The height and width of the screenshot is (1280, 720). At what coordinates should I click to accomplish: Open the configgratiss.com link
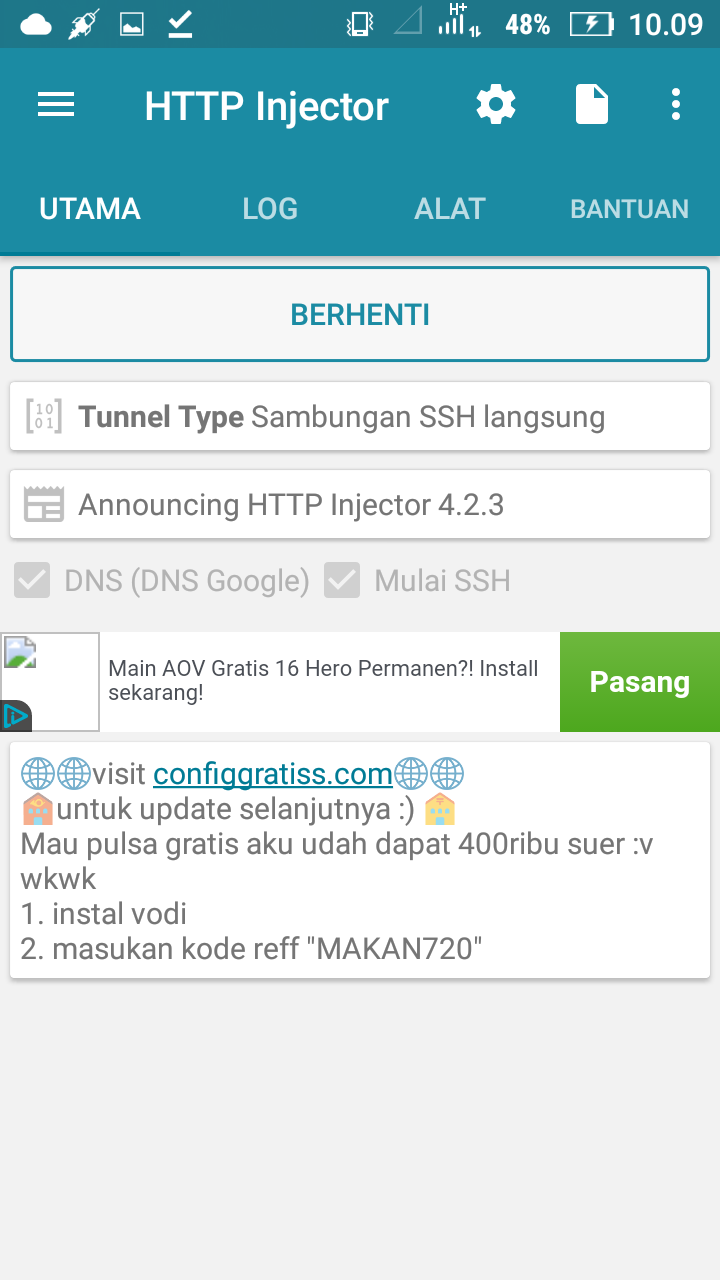click(x=272, y=774)
